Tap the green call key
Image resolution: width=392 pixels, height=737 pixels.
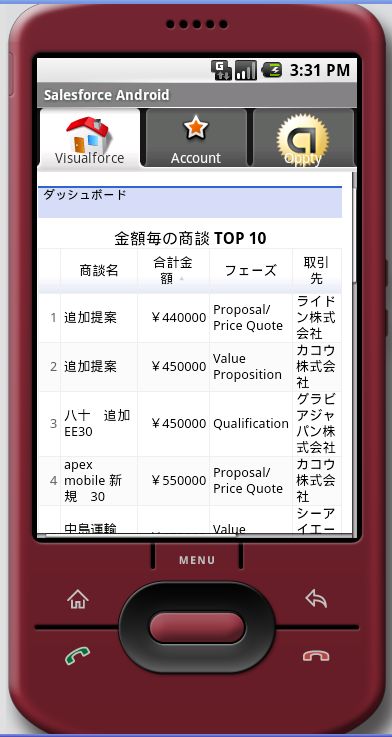78,655
